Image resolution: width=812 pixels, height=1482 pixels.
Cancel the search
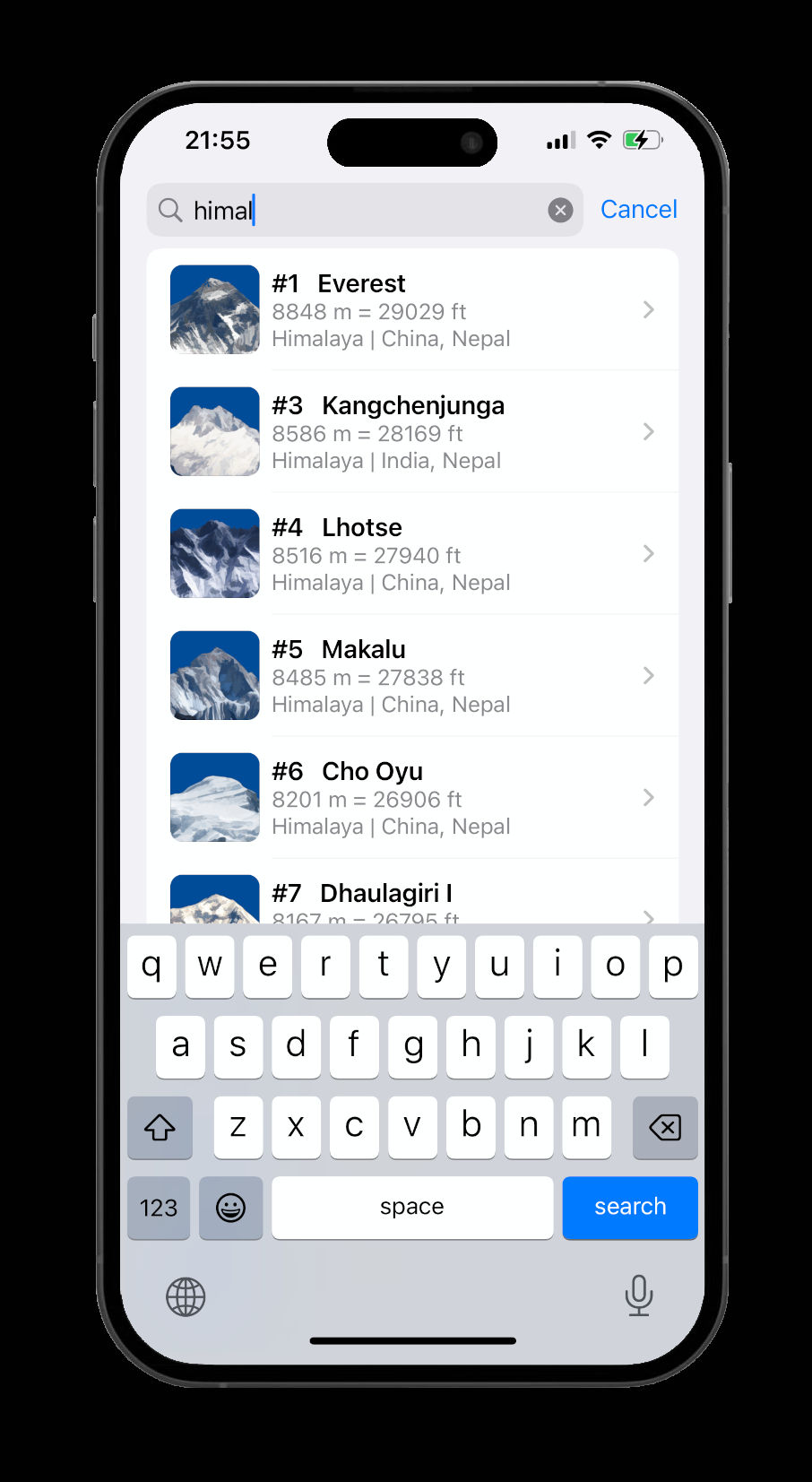(x=638, y=209)
